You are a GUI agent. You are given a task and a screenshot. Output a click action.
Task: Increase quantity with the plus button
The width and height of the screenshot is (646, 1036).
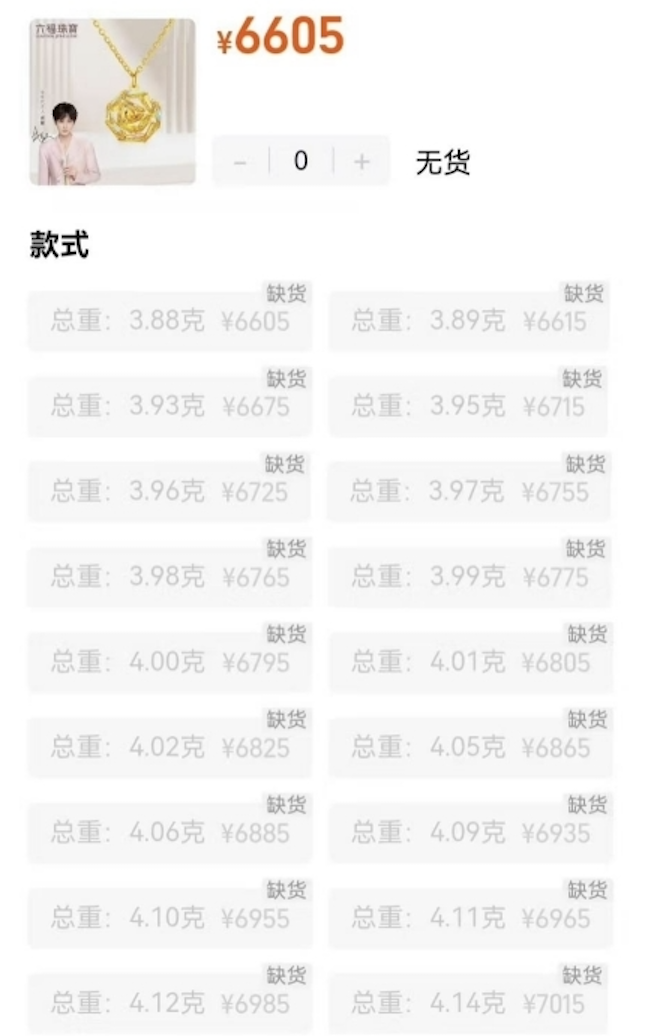[x=361, y=161]
